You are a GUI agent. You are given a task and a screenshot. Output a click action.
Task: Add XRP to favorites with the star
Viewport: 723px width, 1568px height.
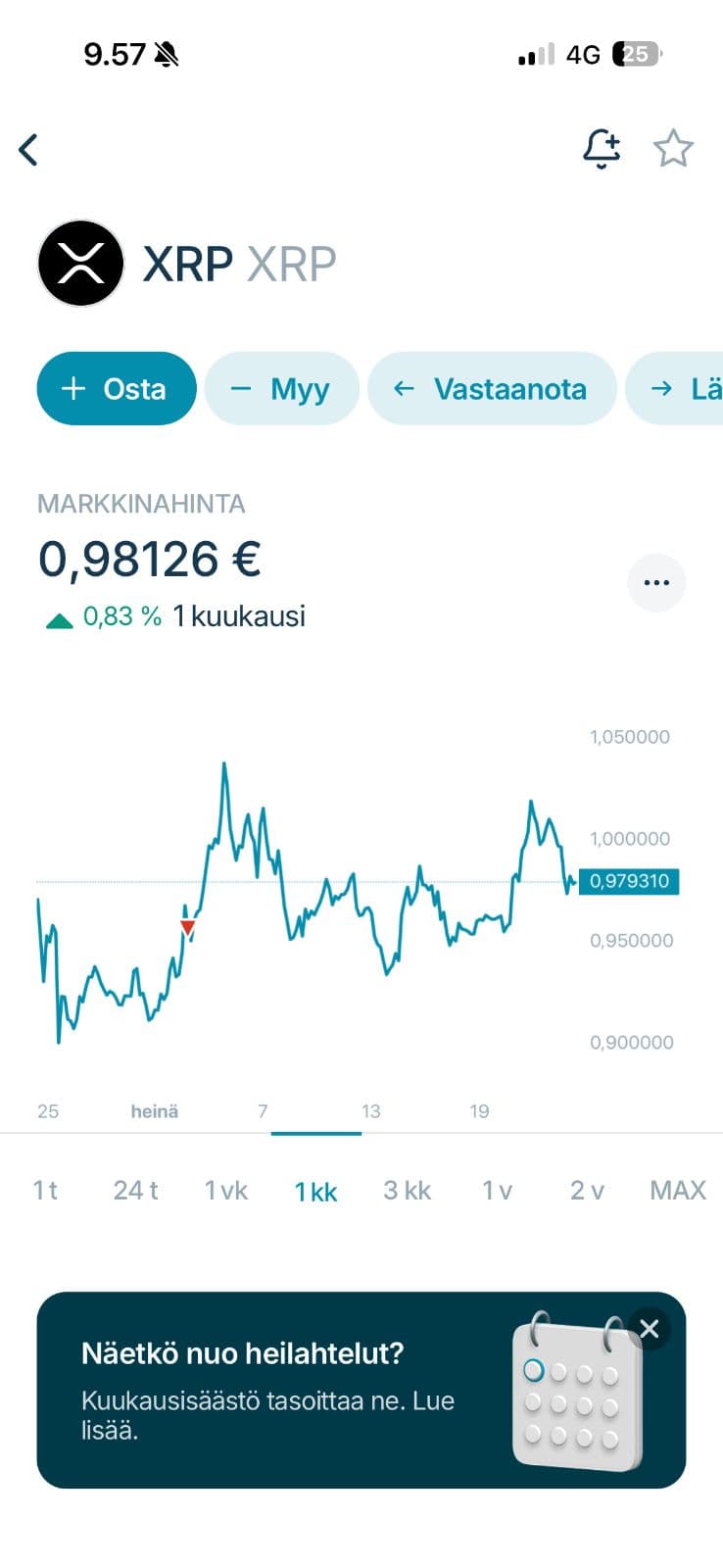[x=673, y=149]
